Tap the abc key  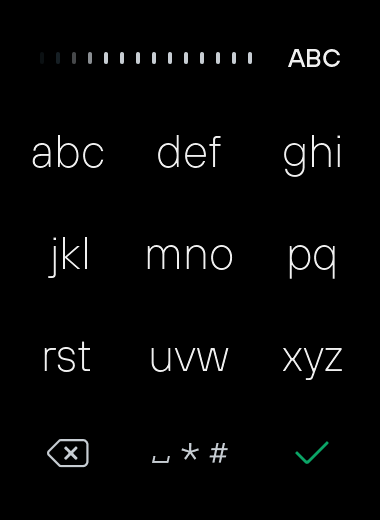pyautogui.click(x=68, y=153)
